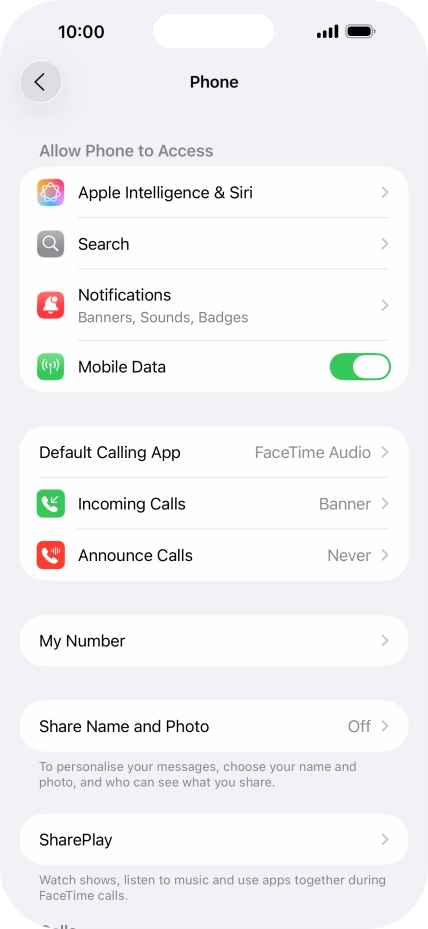428x929 pixels.
Task: Open Share Name and Photo
Action: click(214, 726)
